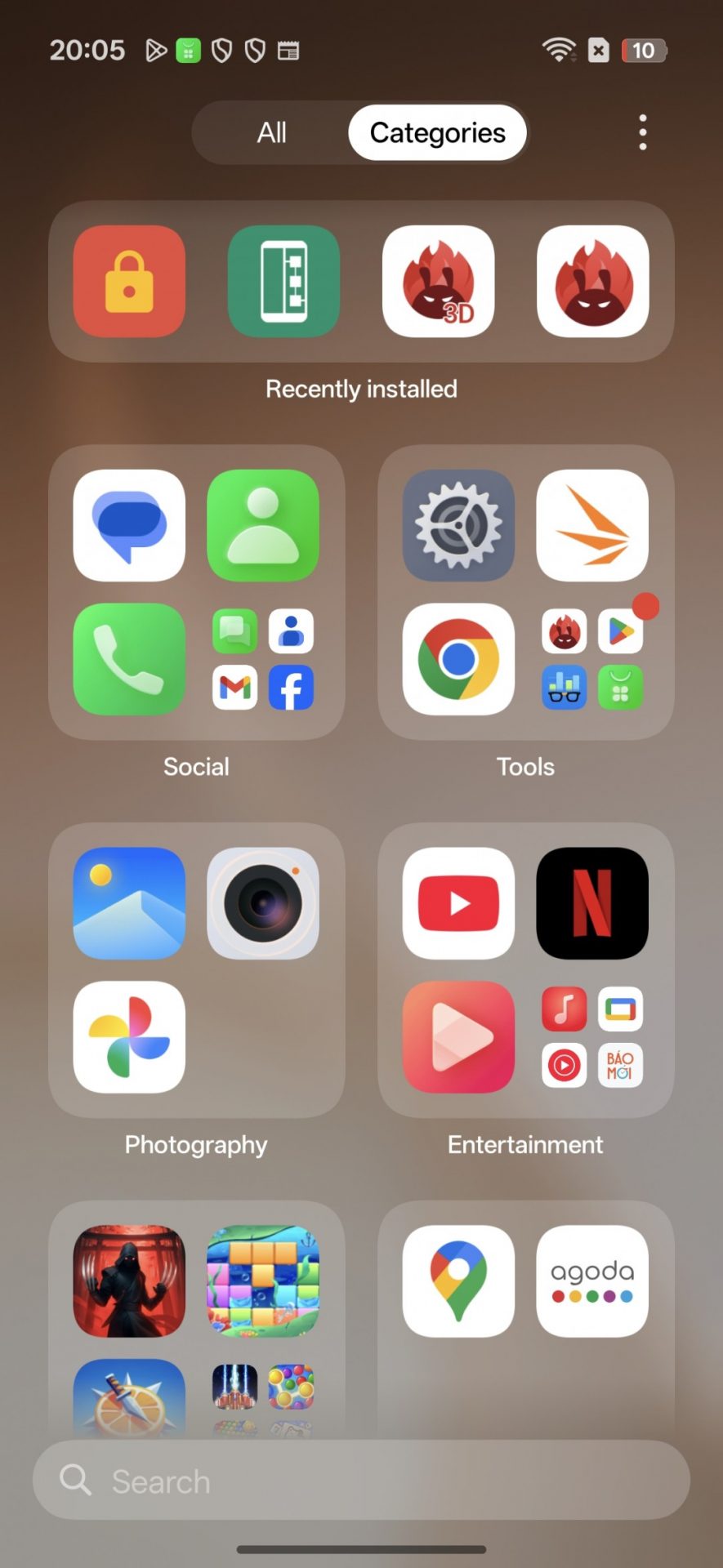Viewport: 723px width, 1568px height.
Task: Launch the Agoda app
Action: tap(592, 1281)
